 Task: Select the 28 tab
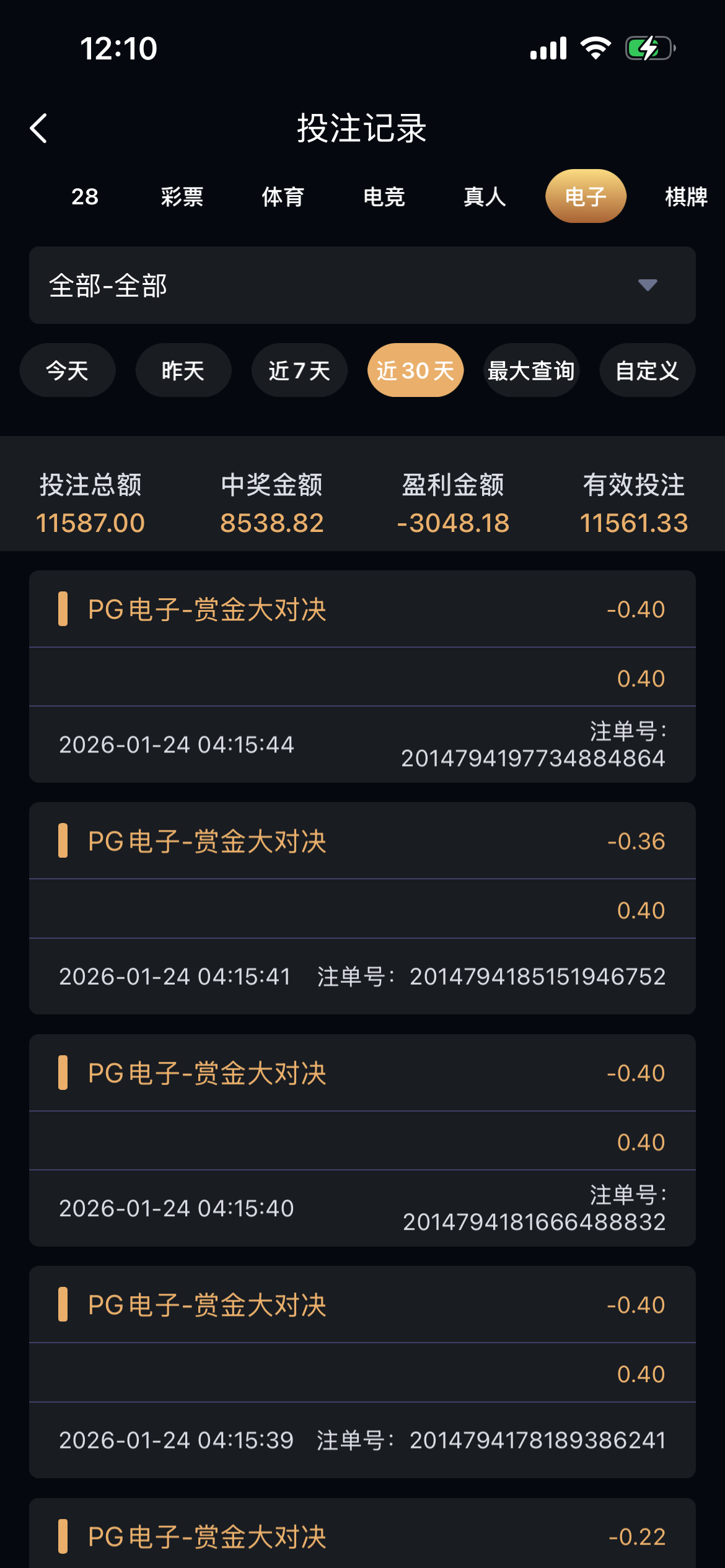84,197
